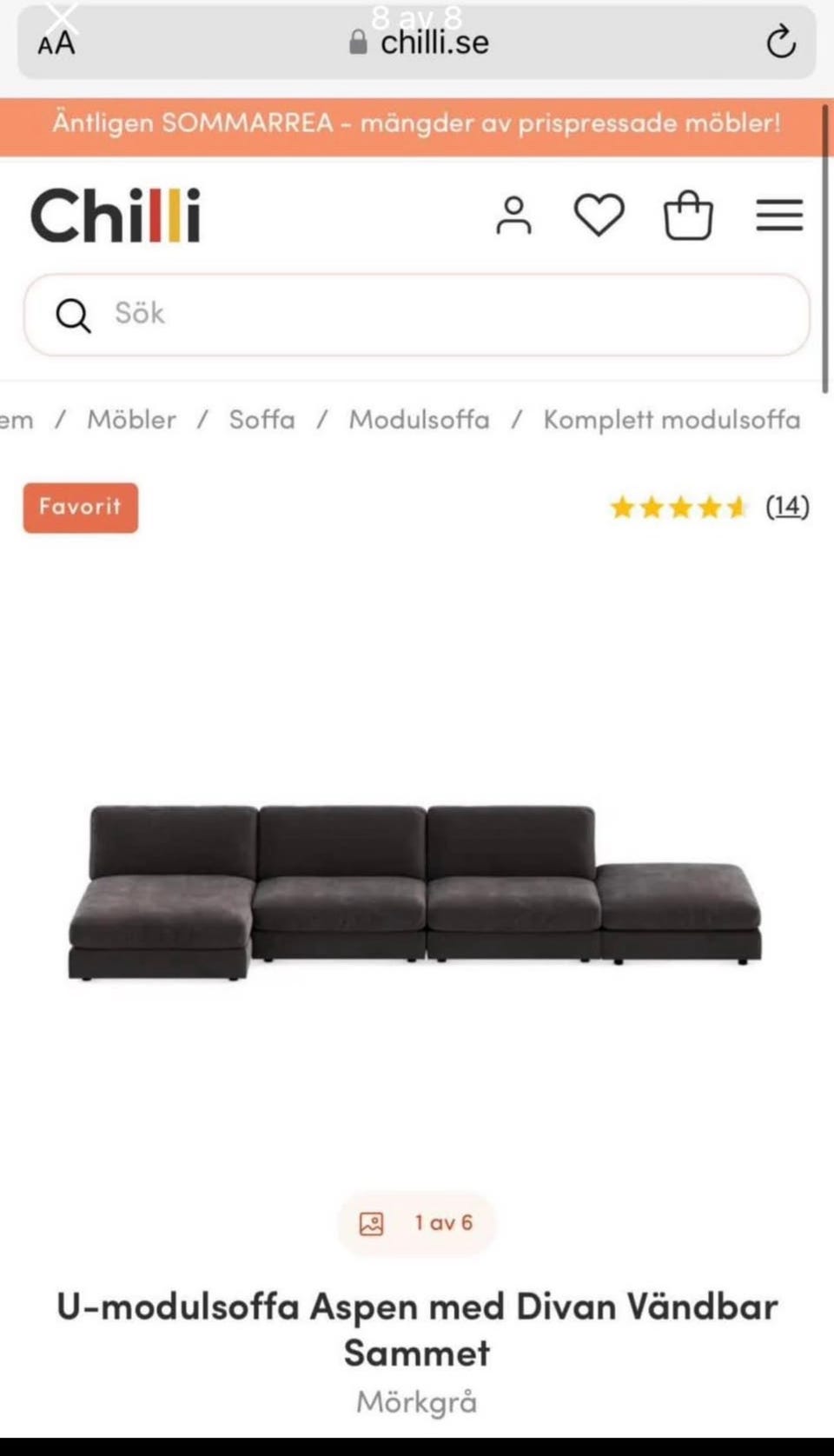The image size is (834, 1456).
Task: Dismiss the SOMMARREA banner by tapping it
Action: (x=416, y=123)
